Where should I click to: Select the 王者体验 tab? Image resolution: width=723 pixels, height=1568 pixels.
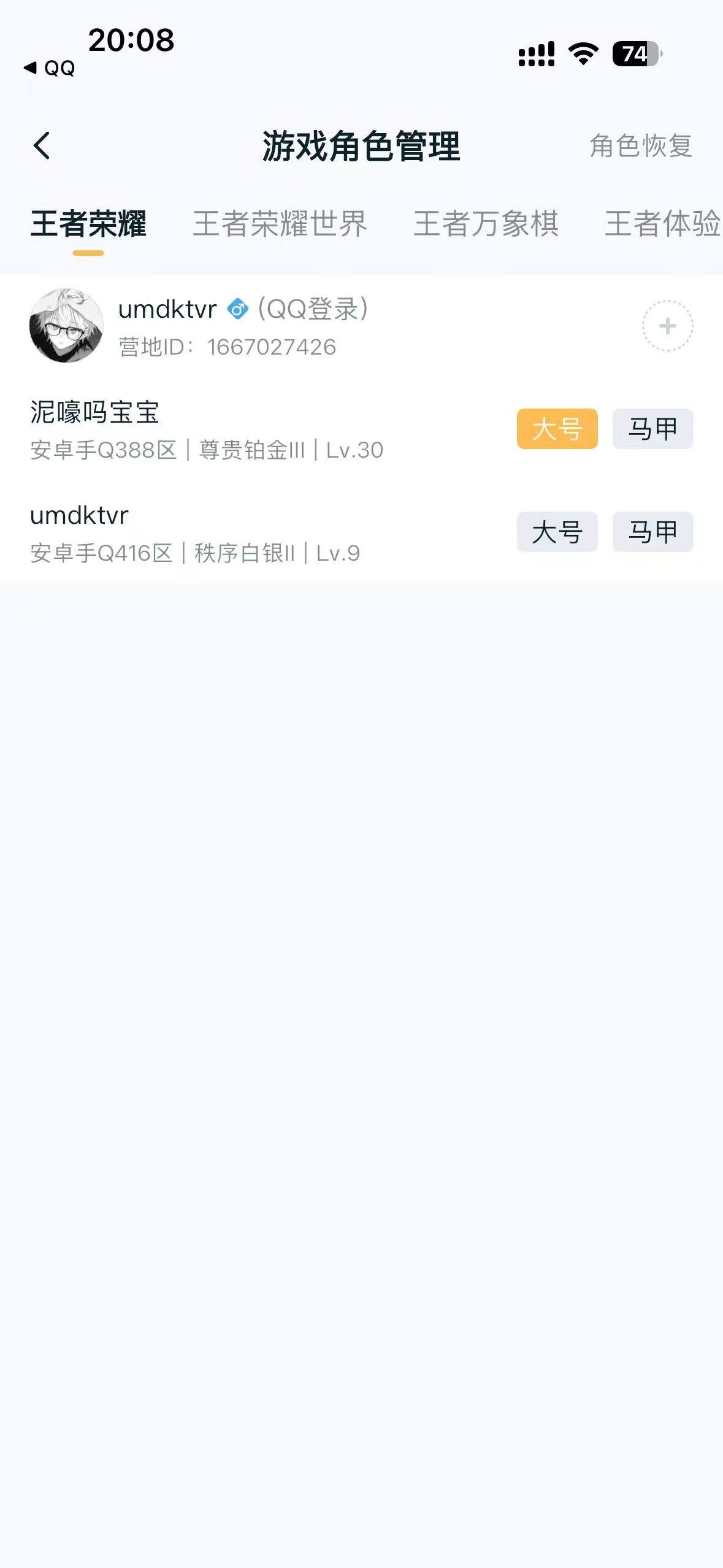pyautogui.click(x=662, y=225)
